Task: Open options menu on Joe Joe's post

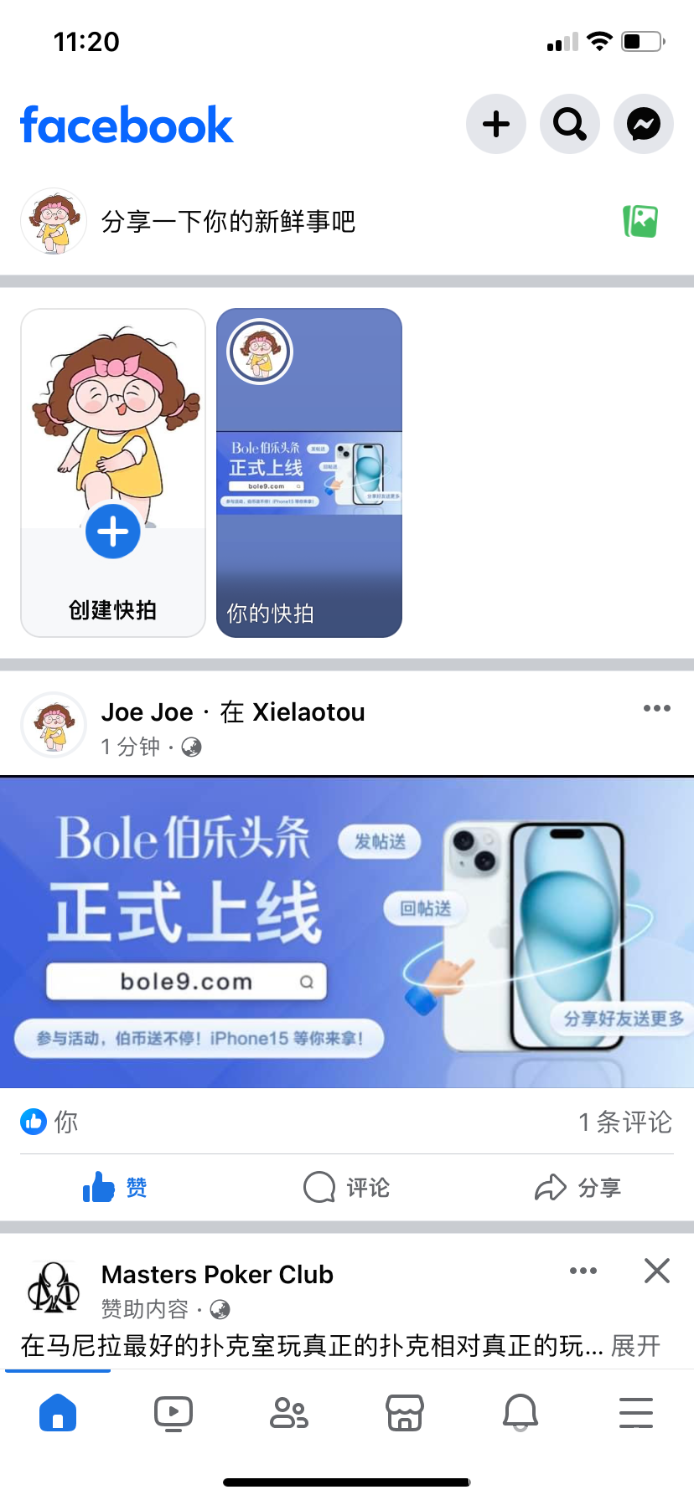Action: click(x=657, y=709)
